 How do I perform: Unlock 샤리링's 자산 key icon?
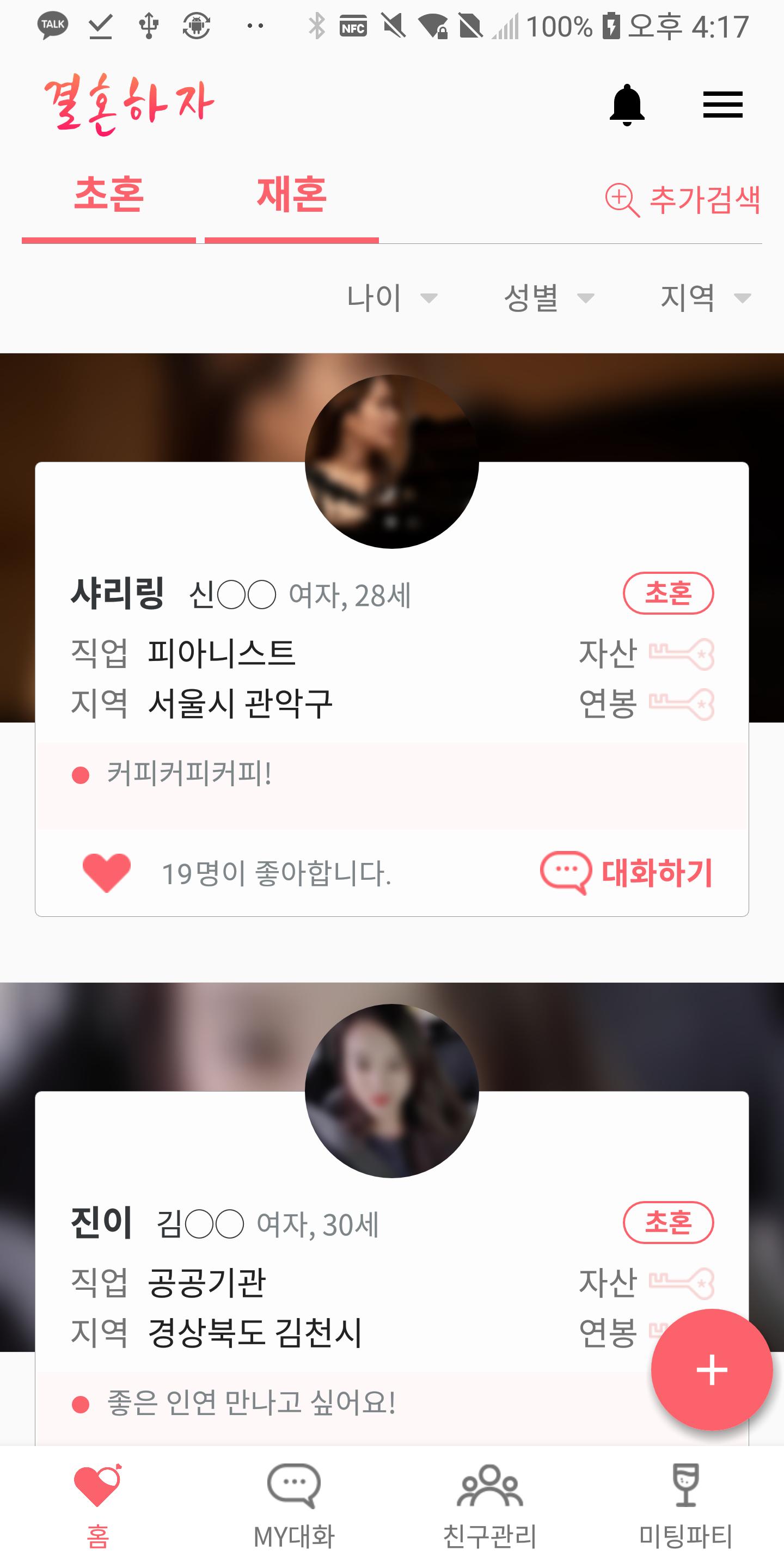681,654
